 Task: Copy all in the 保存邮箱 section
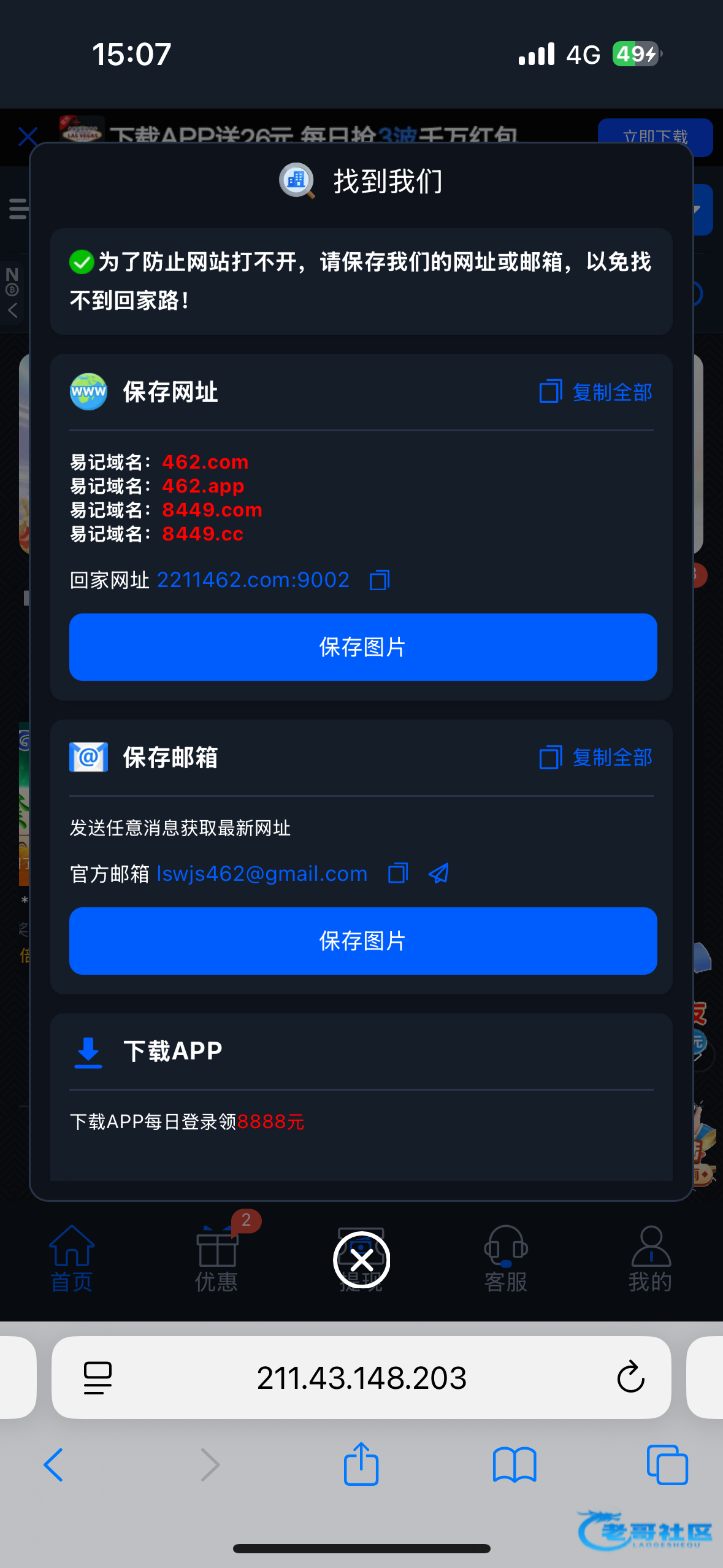pyautogui.click(x=595, y=758)
